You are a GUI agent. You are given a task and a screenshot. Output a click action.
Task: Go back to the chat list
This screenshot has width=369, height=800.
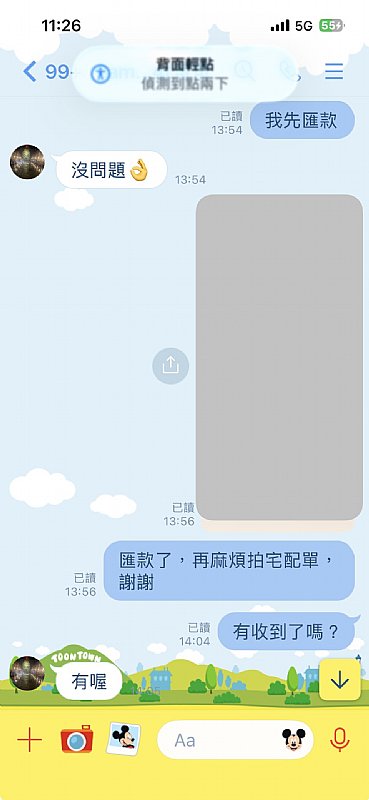point(30,71)
